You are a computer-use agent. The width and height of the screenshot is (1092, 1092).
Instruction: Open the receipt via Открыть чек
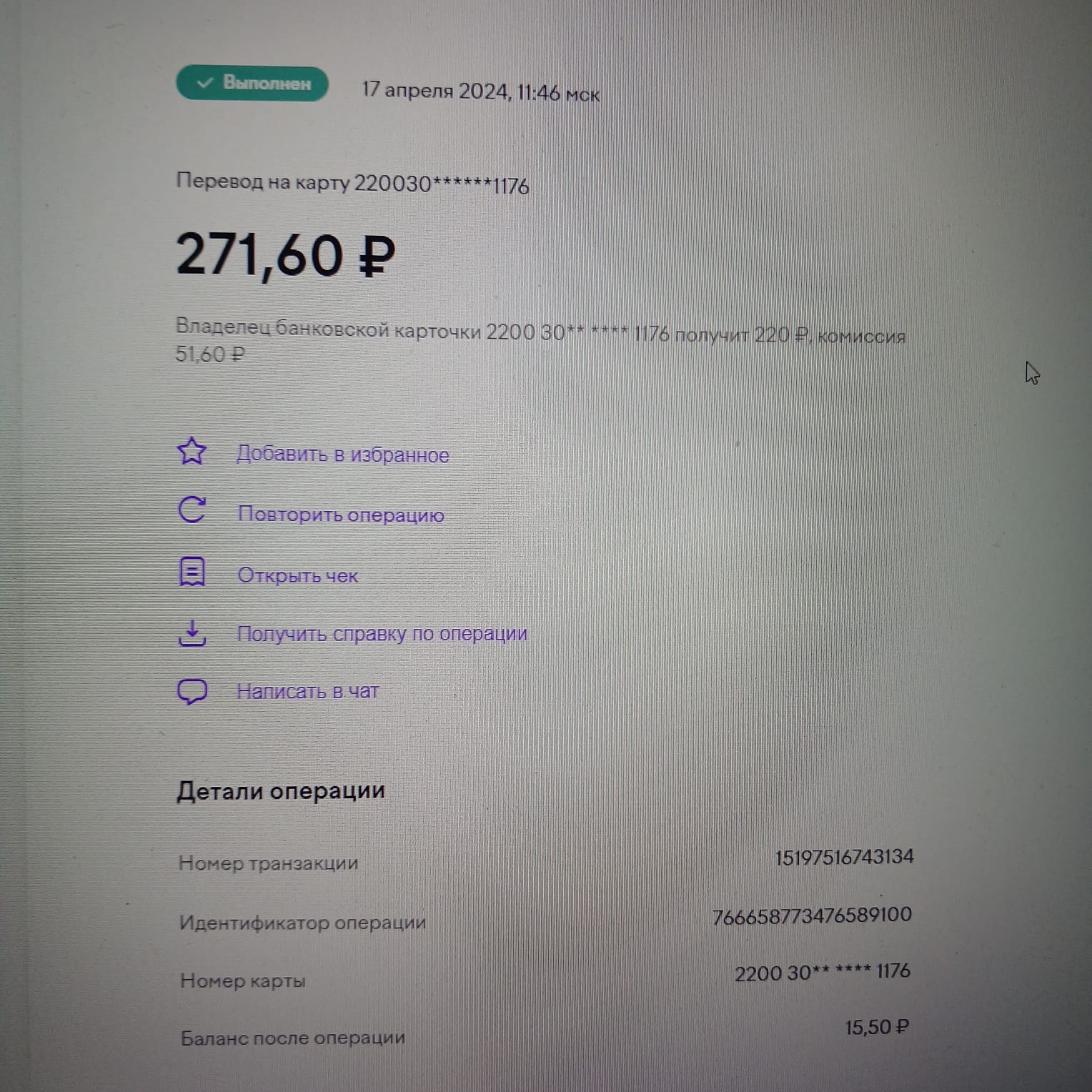[x=297, y=575]
